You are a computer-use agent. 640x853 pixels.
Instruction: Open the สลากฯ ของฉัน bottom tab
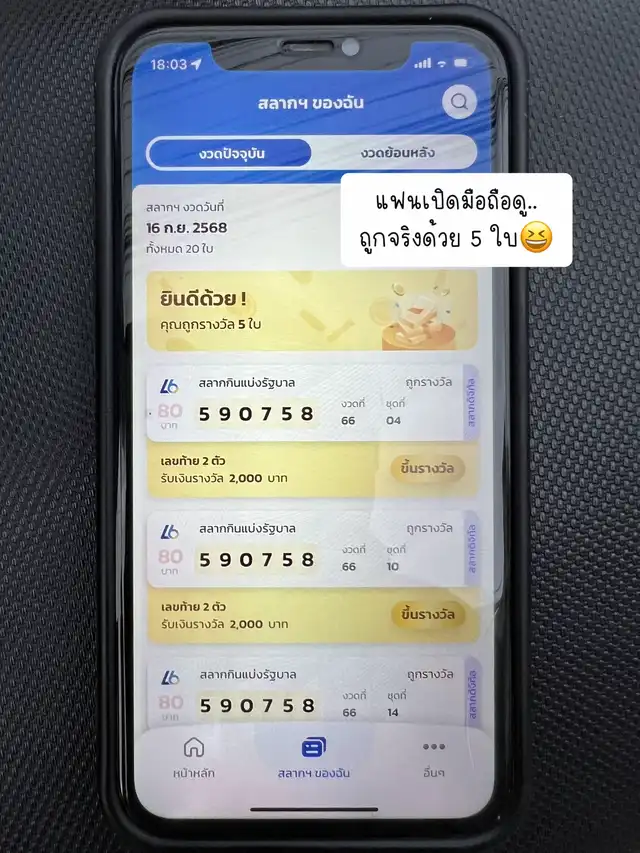click(314, 758)
